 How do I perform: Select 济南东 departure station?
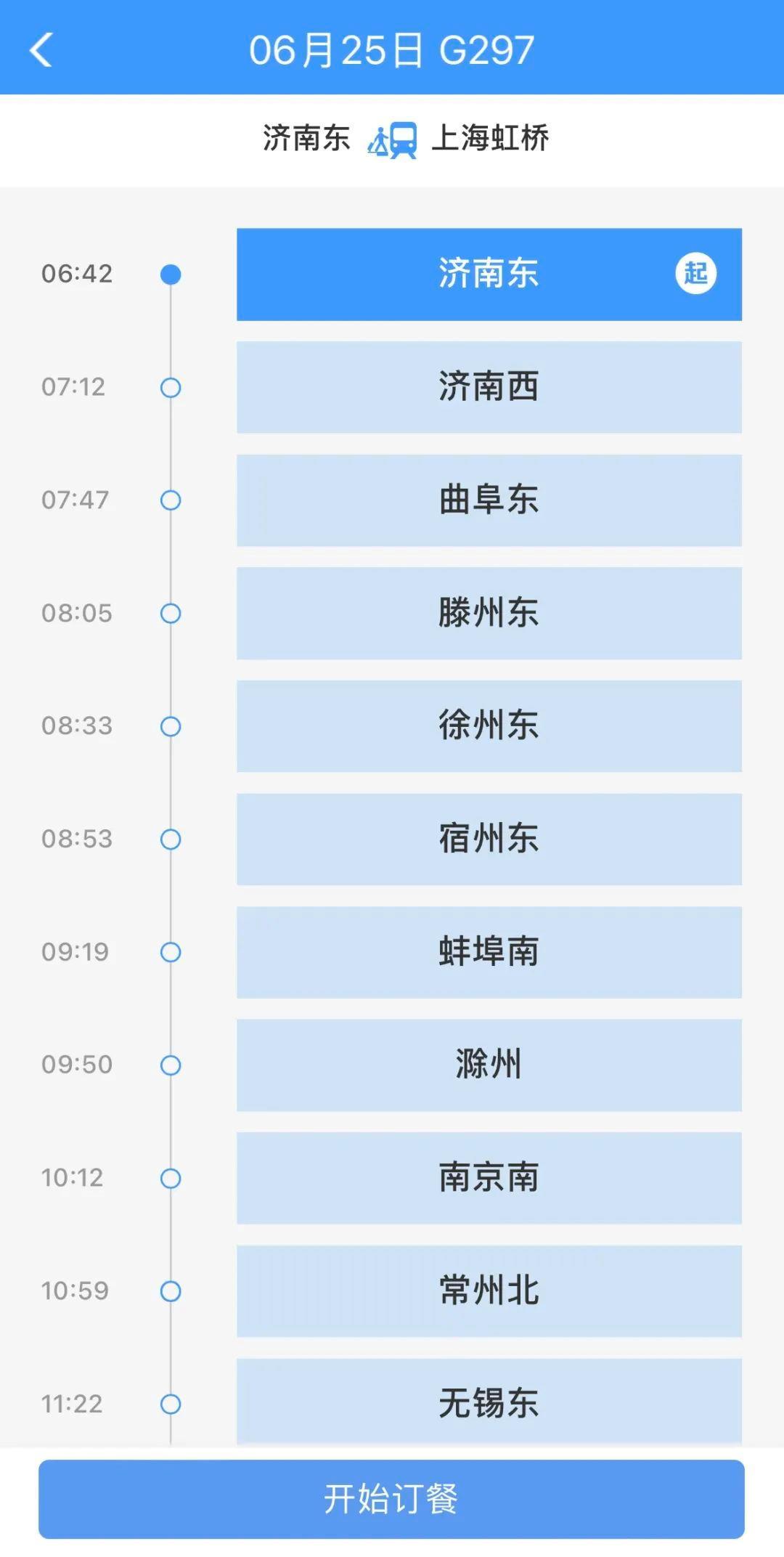[489, 274]
